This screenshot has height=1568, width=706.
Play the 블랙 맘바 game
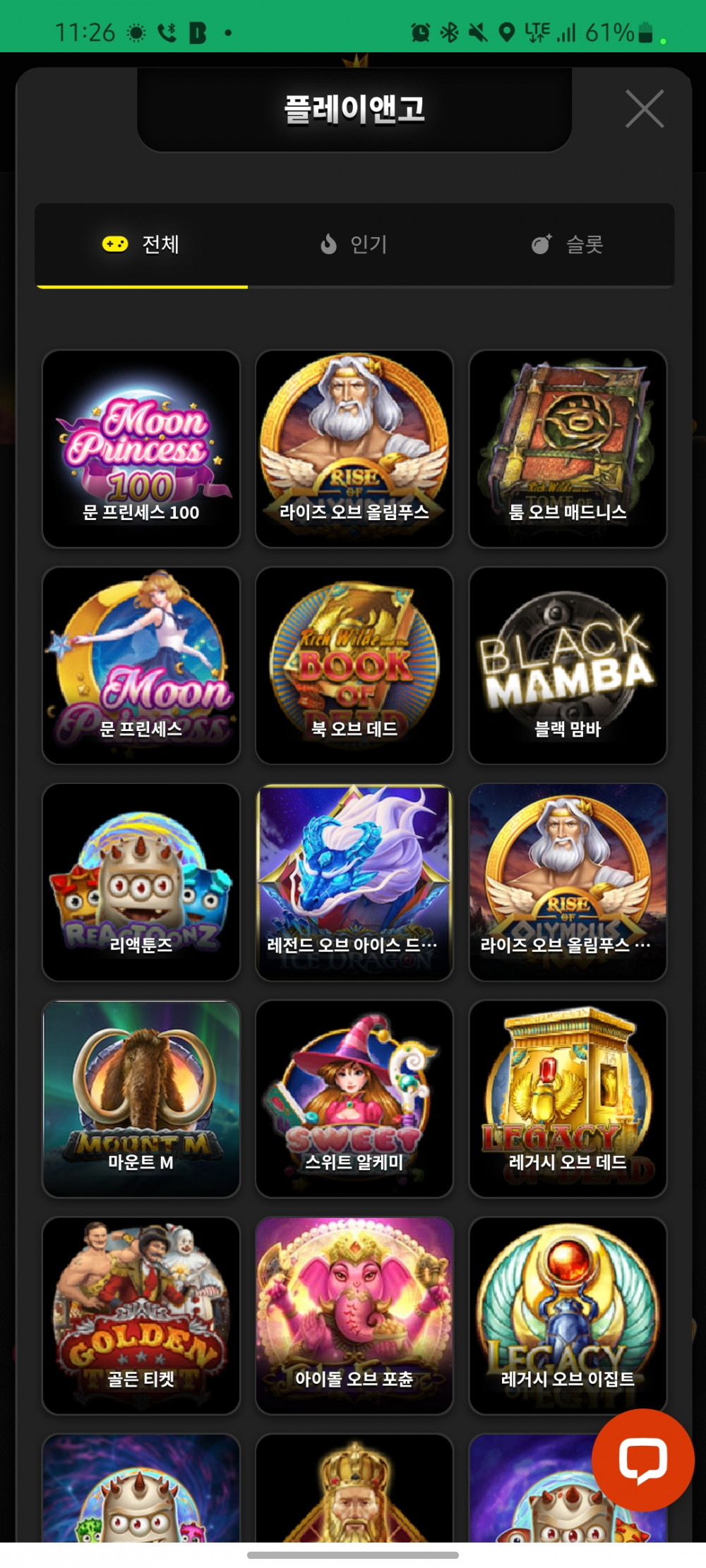click(568, 665)
